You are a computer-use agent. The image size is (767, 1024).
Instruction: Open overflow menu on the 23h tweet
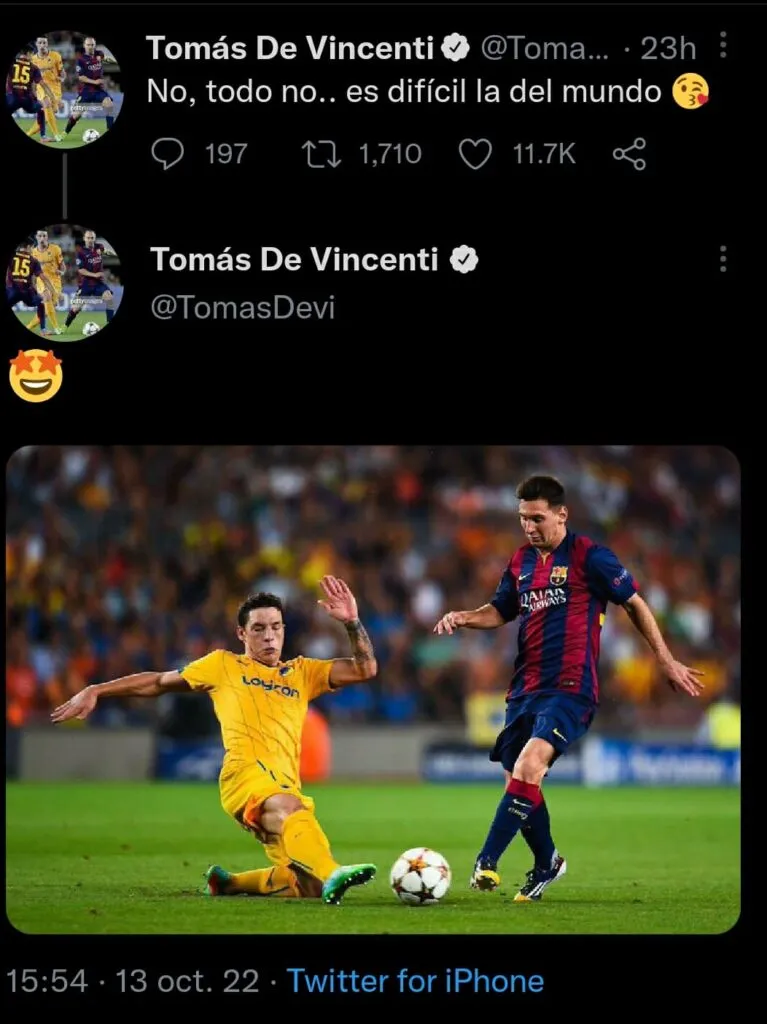(x=723, y=45)
